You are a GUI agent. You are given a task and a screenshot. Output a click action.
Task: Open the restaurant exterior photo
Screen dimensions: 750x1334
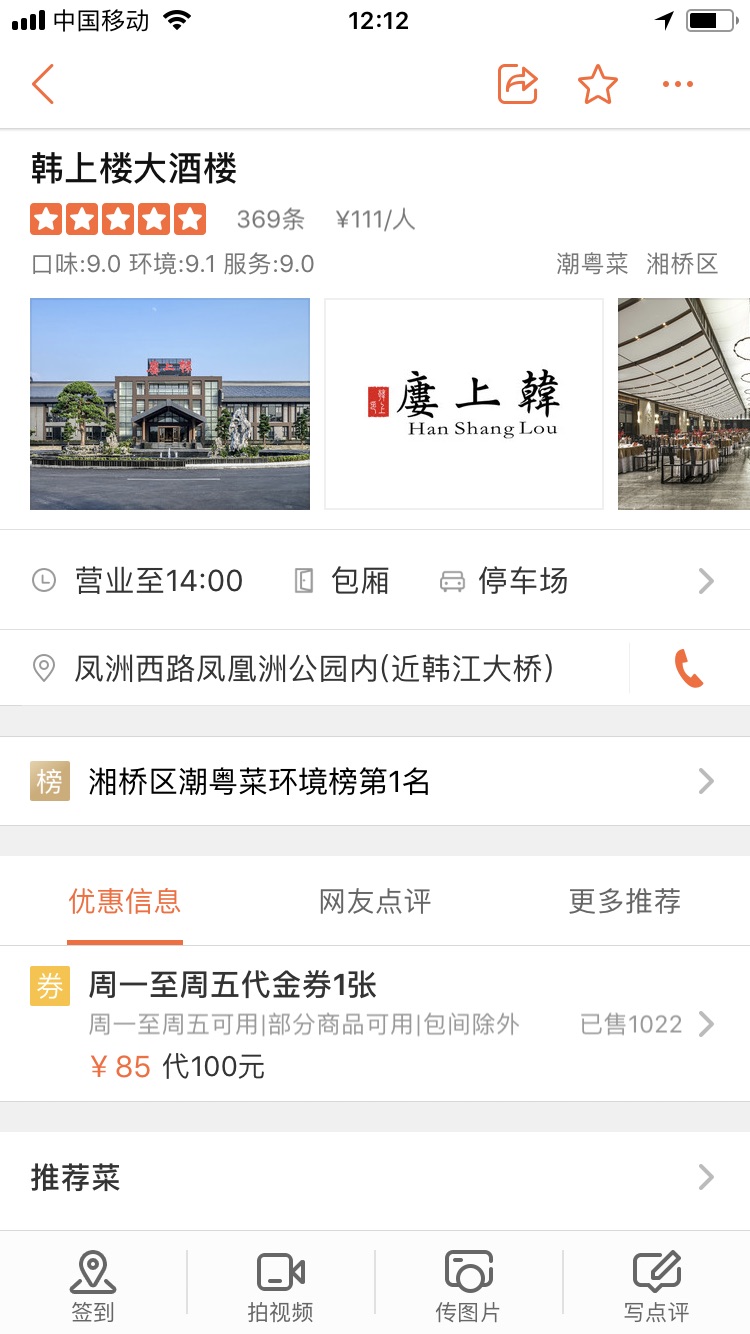pyautogui.click(x=170, y=404)
